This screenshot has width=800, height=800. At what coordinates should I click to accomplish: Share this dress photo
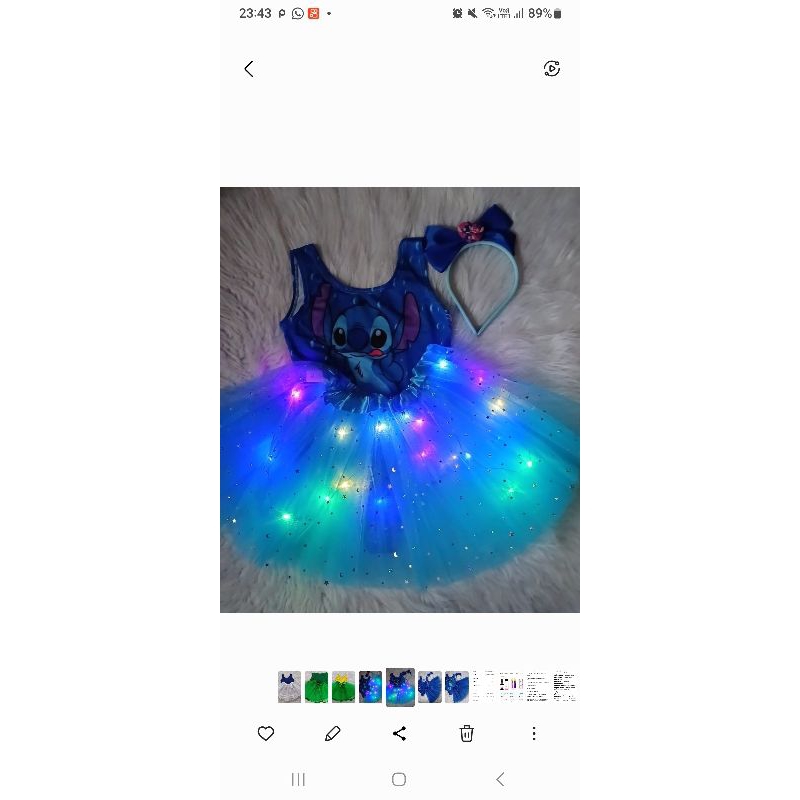400,734
